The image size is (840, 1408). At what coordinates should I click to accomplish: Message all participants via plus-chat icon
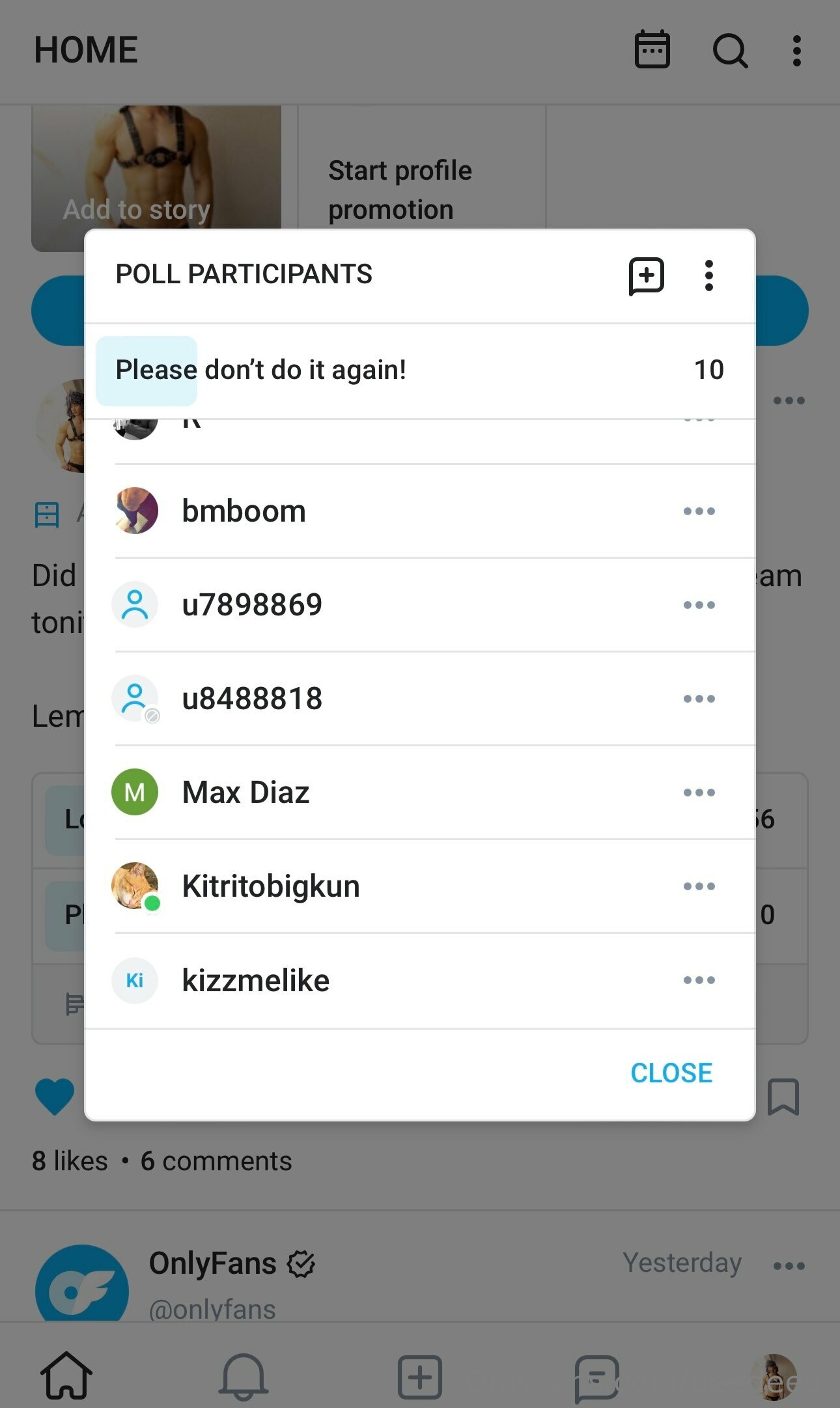click(x=646, y=275)
